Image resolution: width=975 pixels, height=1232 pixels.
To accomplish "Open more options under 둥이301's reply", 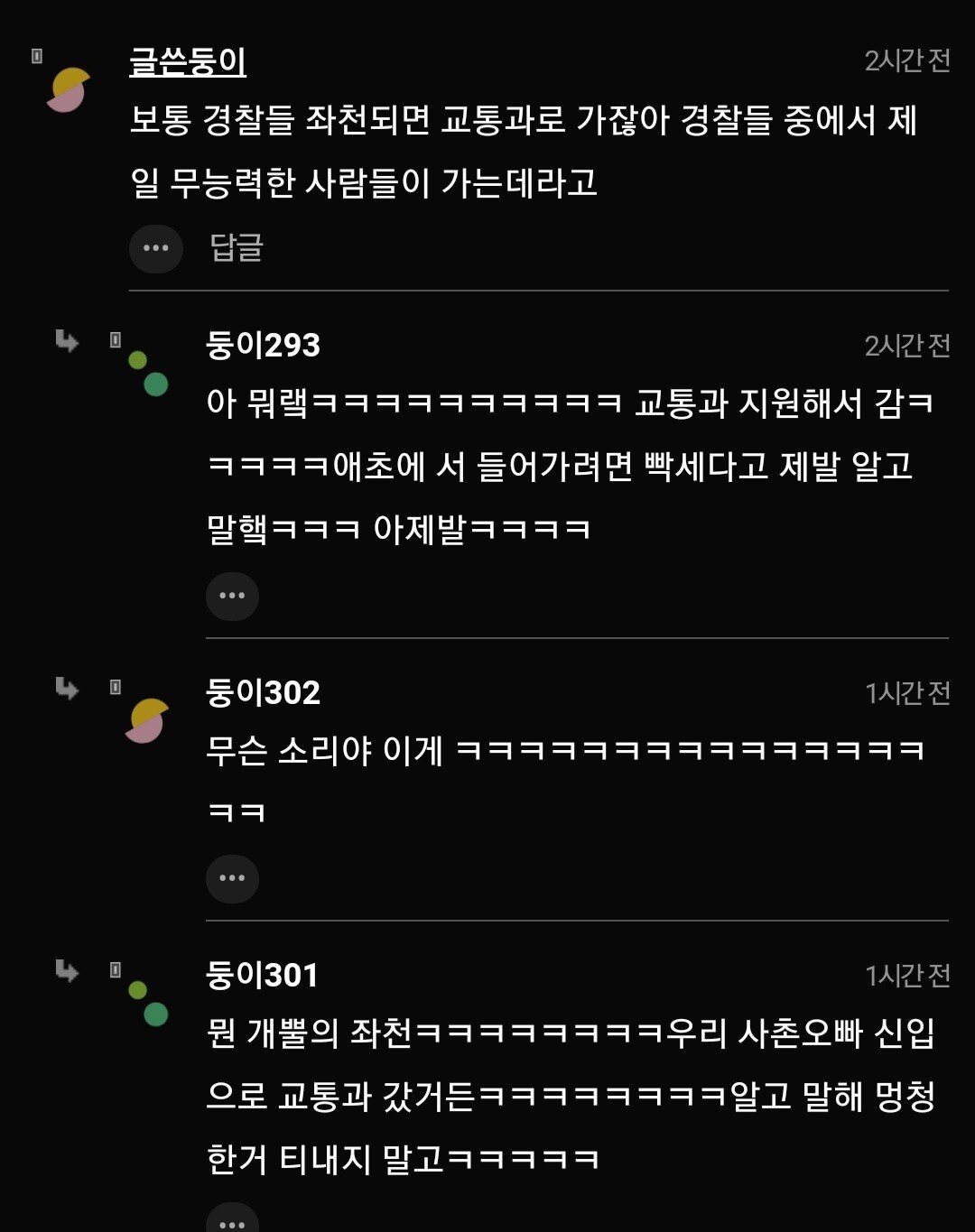I will 232,1220.
